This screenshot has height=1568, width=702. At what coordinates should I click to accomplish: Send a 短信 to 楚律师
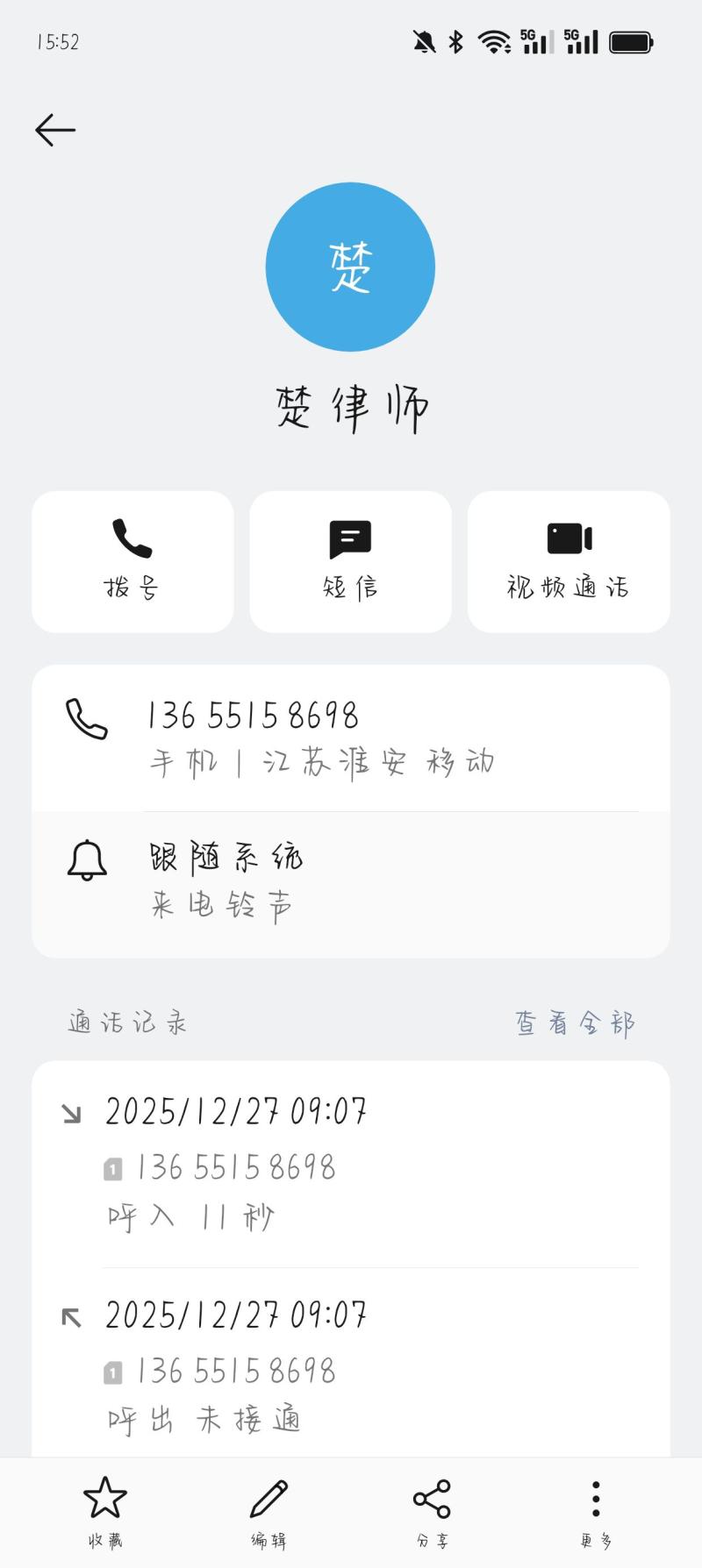tap(350, 561)
